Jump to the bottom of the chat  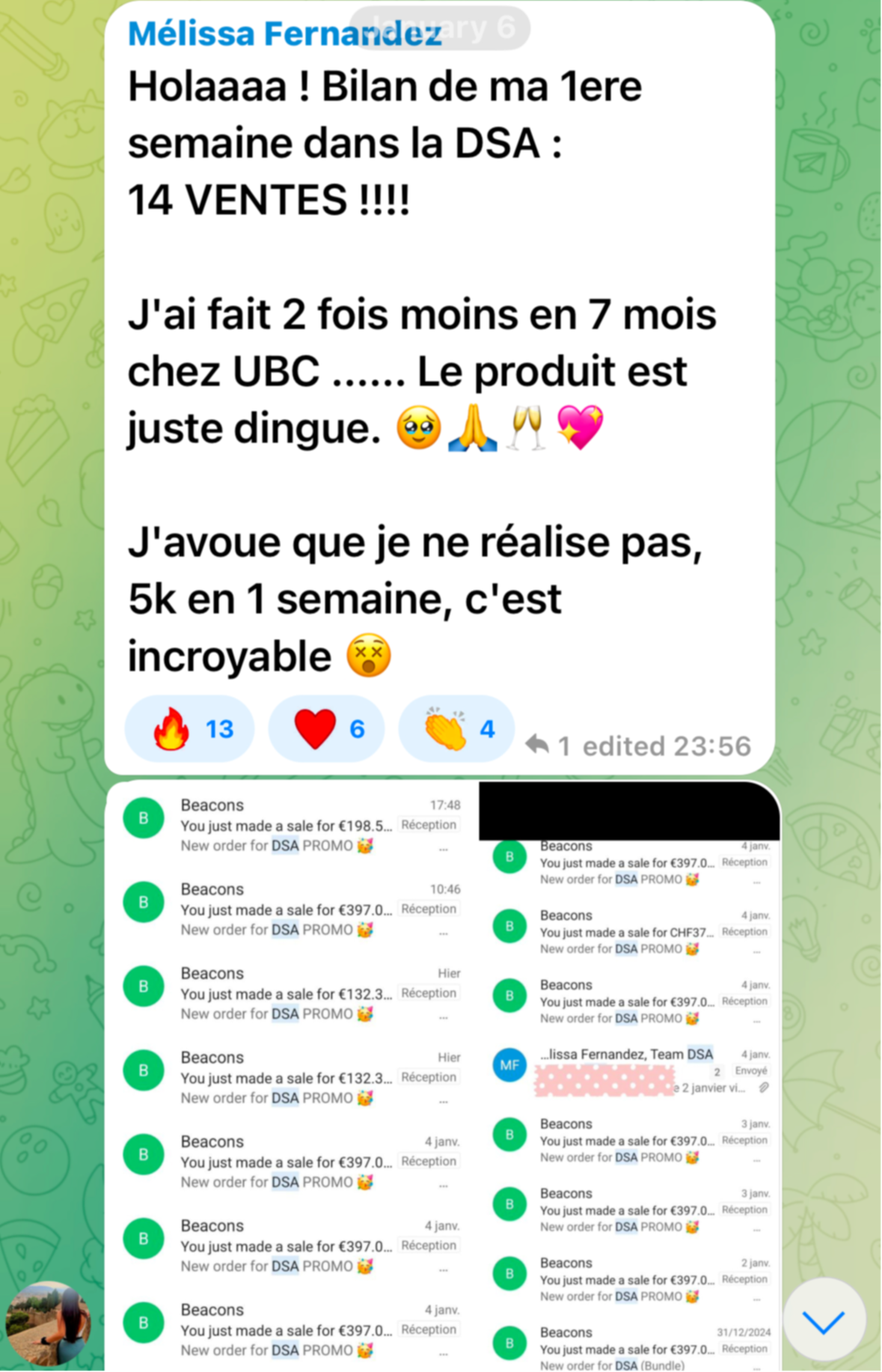pos(824,1321)
